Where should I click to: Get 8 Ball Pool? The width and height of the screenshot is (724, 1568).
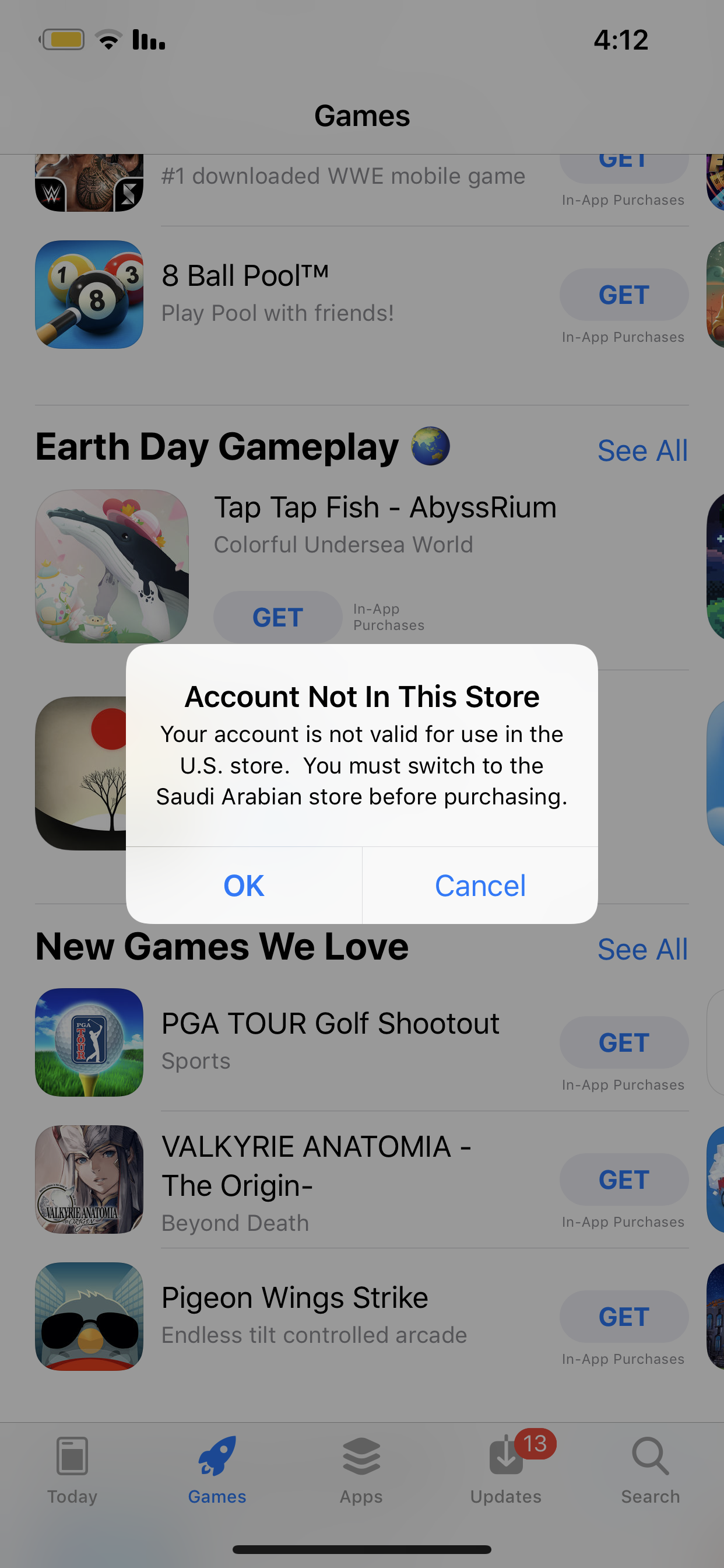coord(623,295)
